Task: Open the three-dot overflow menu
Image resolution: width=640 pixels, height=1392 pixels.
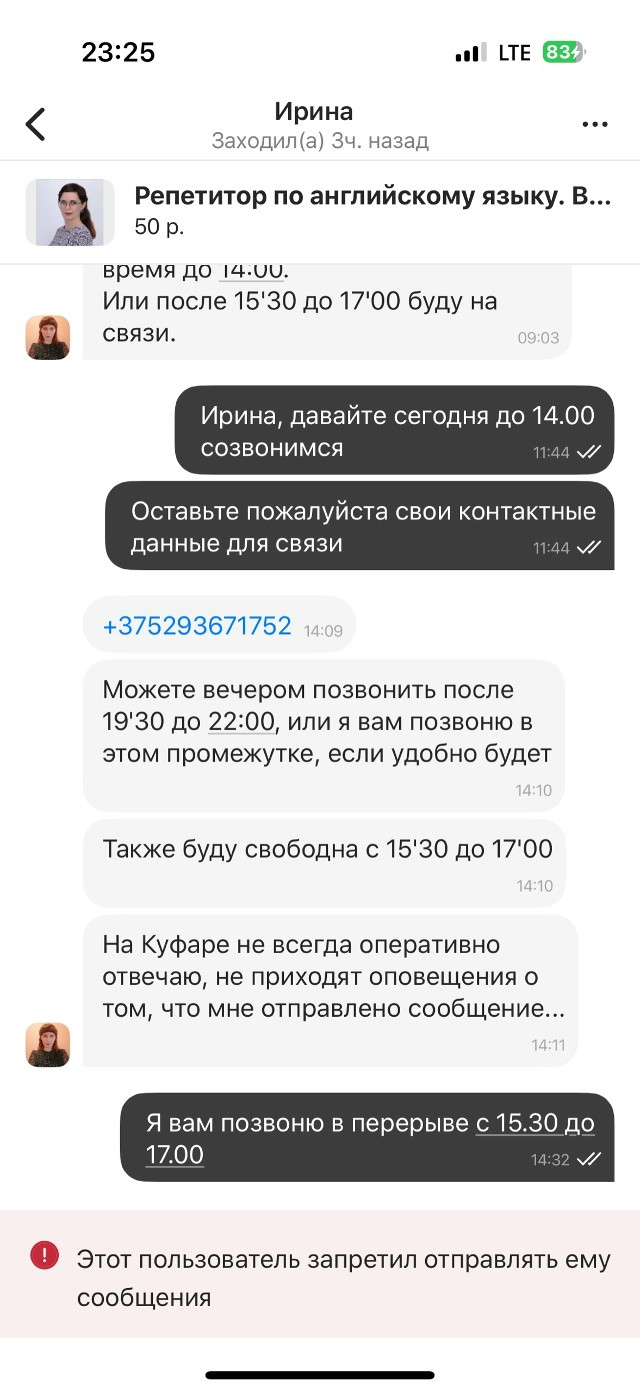Action: pyautogui.click(x=595, y=125)
